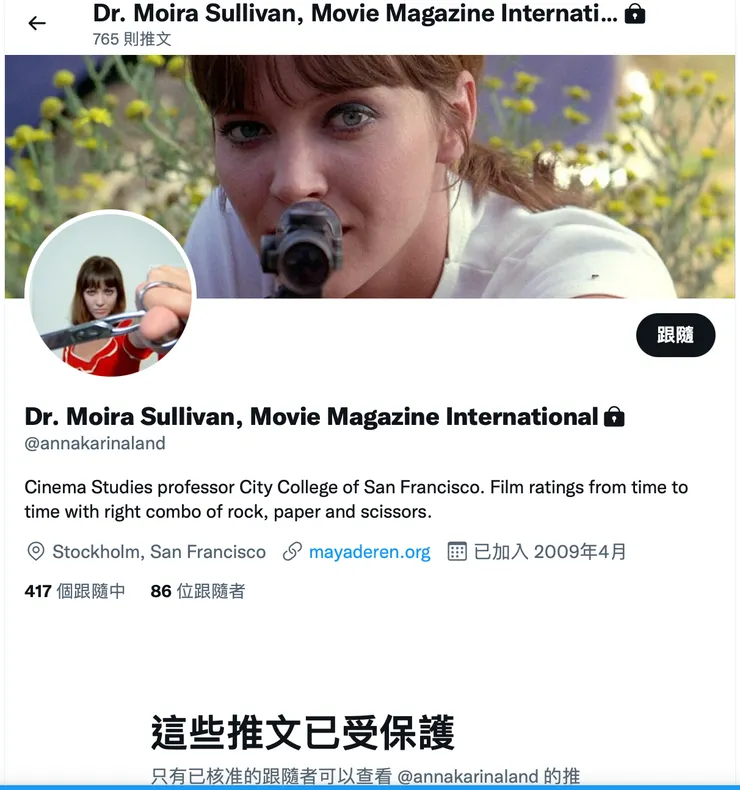Open the mayaderen.org website link
This screenshot has height=790, width=740.
tap(369, 552)
